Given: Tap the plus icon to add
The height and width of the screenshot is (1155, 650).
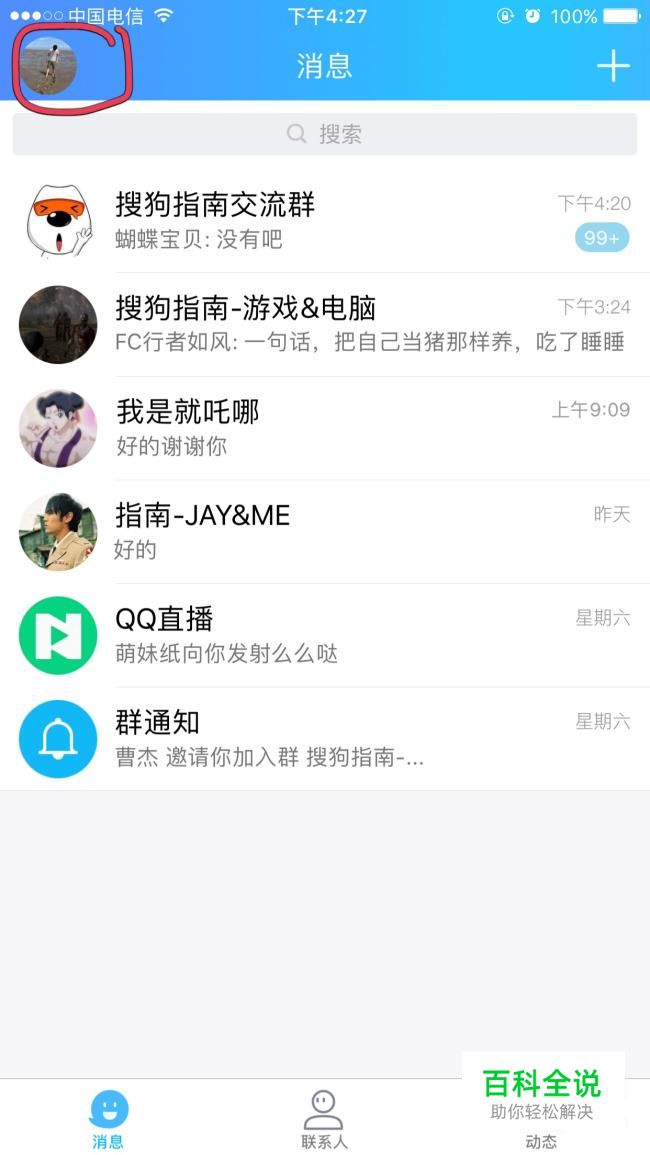Looking at the screenshot, I should tap(613, 66).
